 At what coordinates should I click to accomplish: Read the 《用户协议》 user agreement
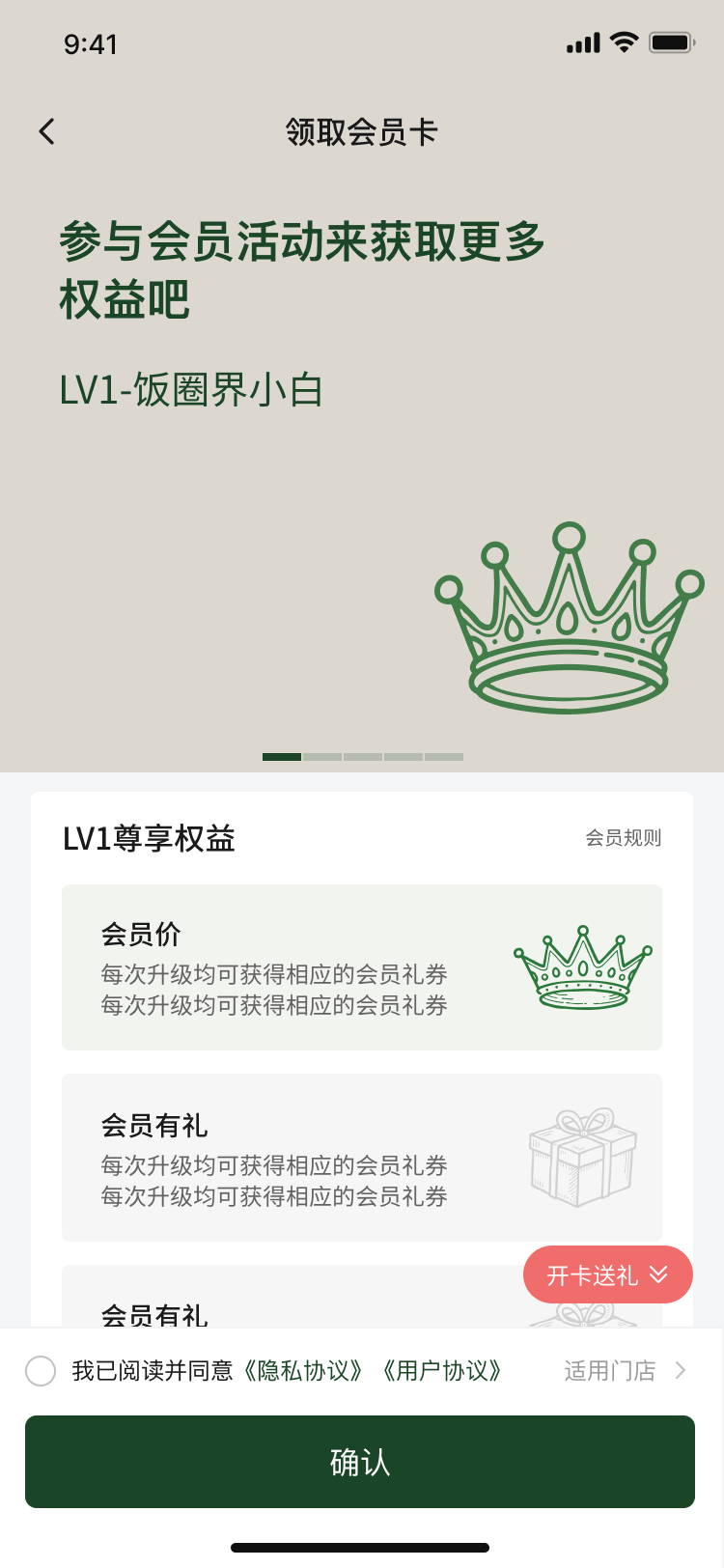point(442,1370)
